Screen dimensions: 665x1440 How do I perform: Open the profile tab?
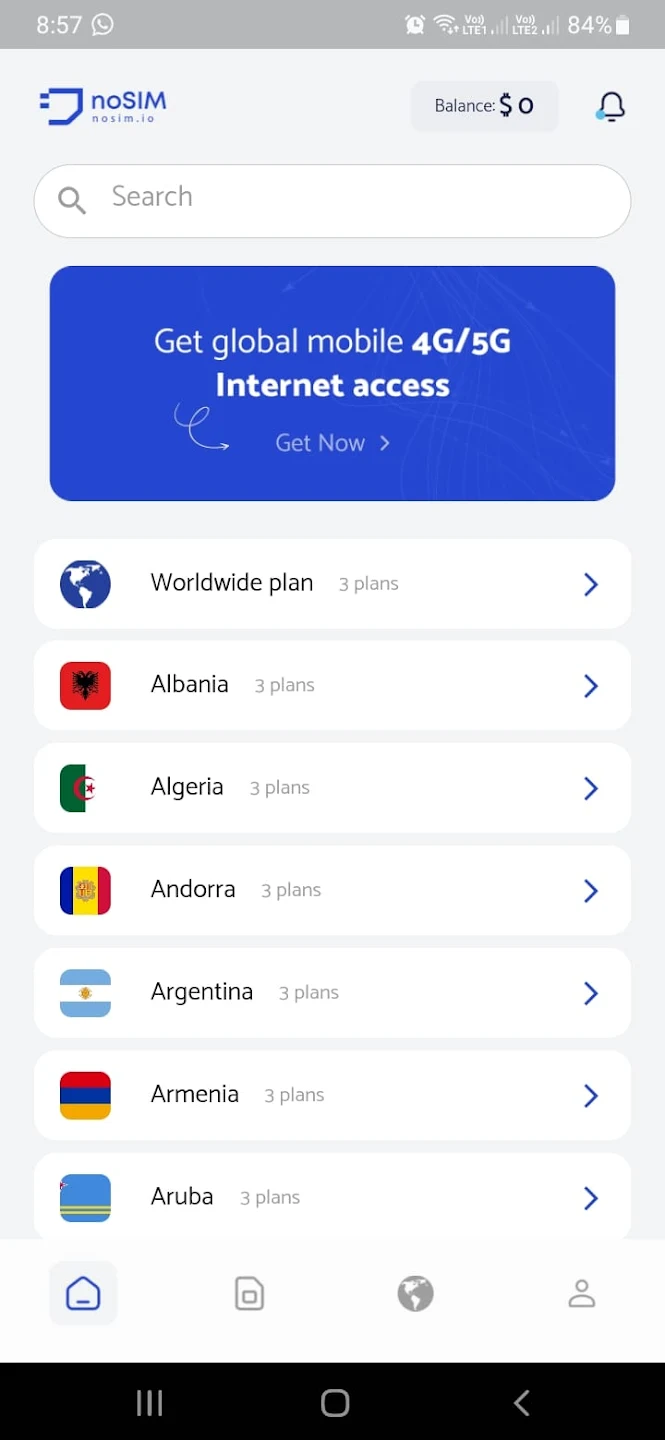(x=581, y=1294)
